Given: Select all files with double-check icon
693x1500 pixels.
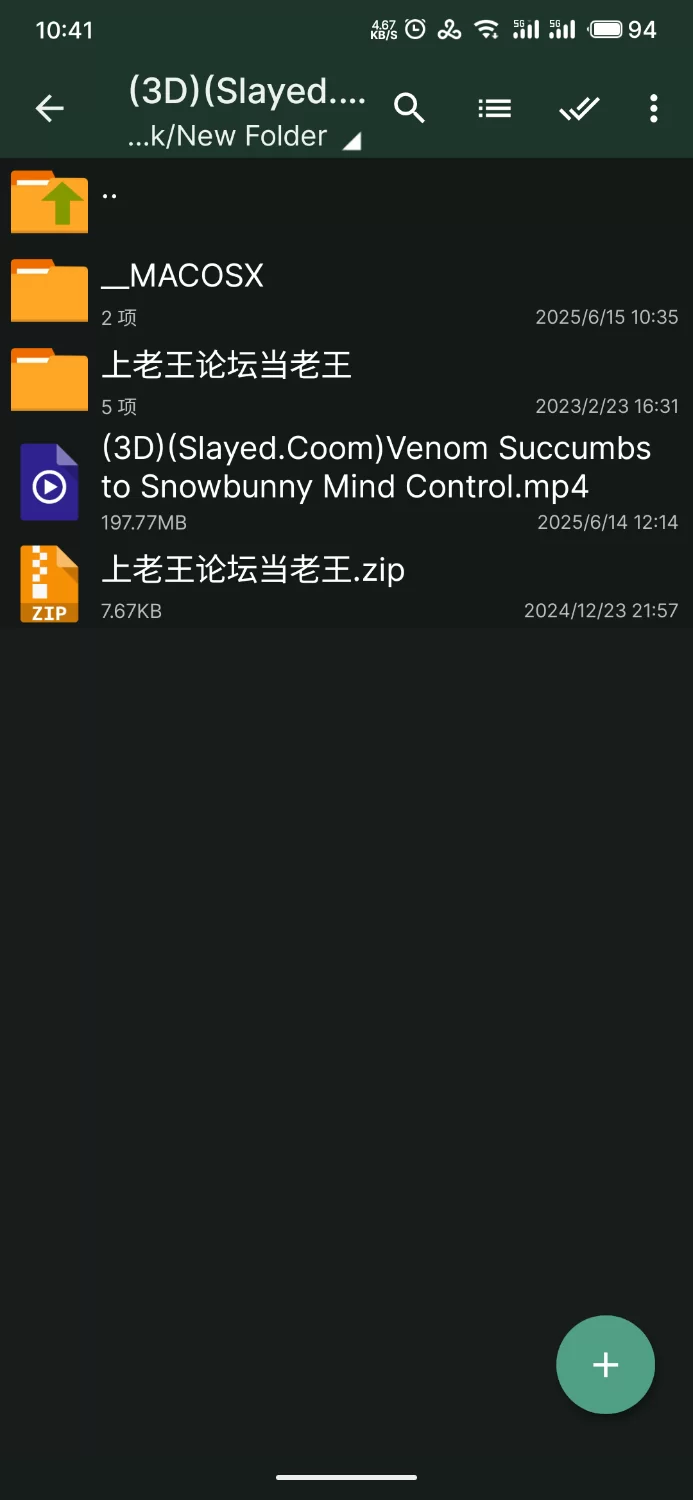Looking at the screenshot, I should (x=579, y=108).
